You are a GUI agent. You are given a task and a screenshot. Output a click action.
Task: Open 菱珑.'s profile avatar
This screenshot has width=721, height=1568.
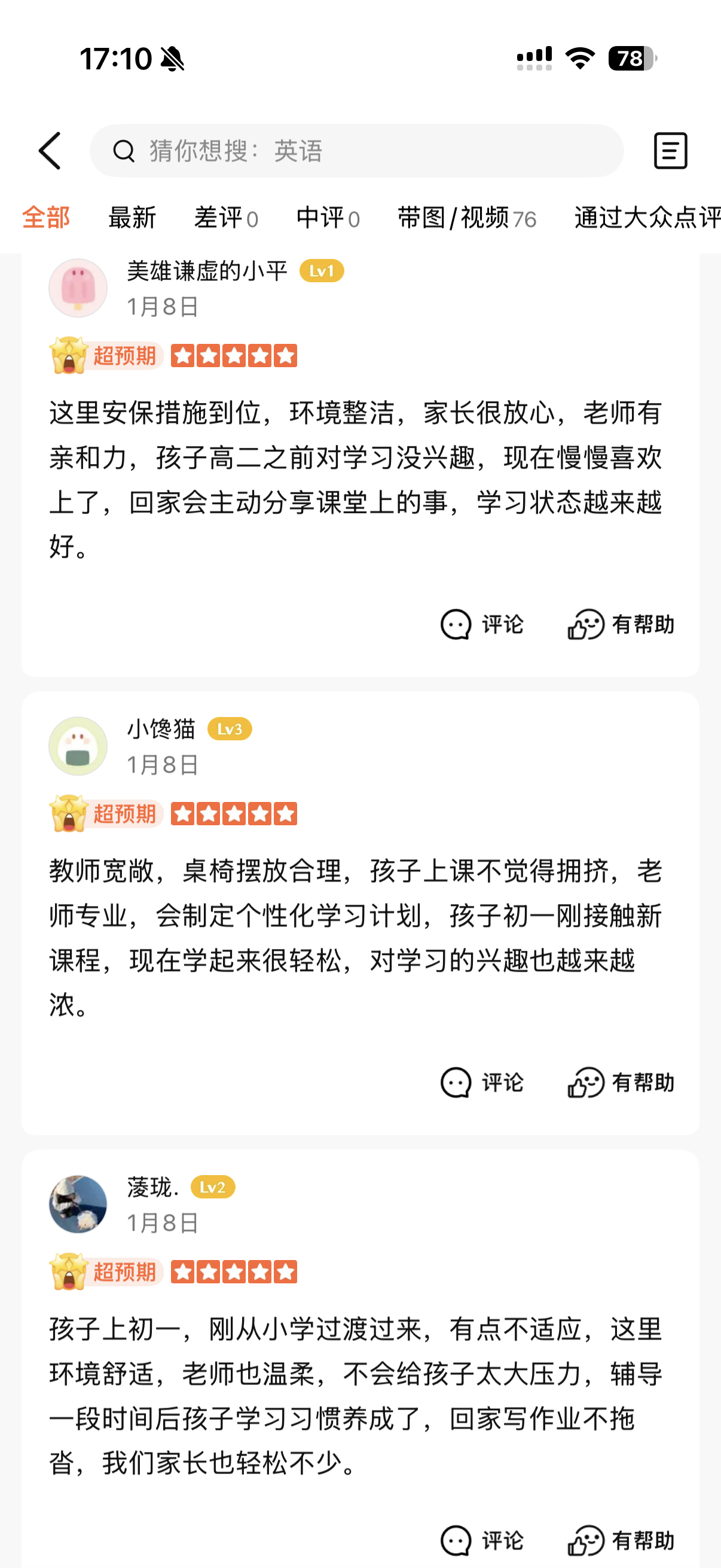coord(78,1204)
